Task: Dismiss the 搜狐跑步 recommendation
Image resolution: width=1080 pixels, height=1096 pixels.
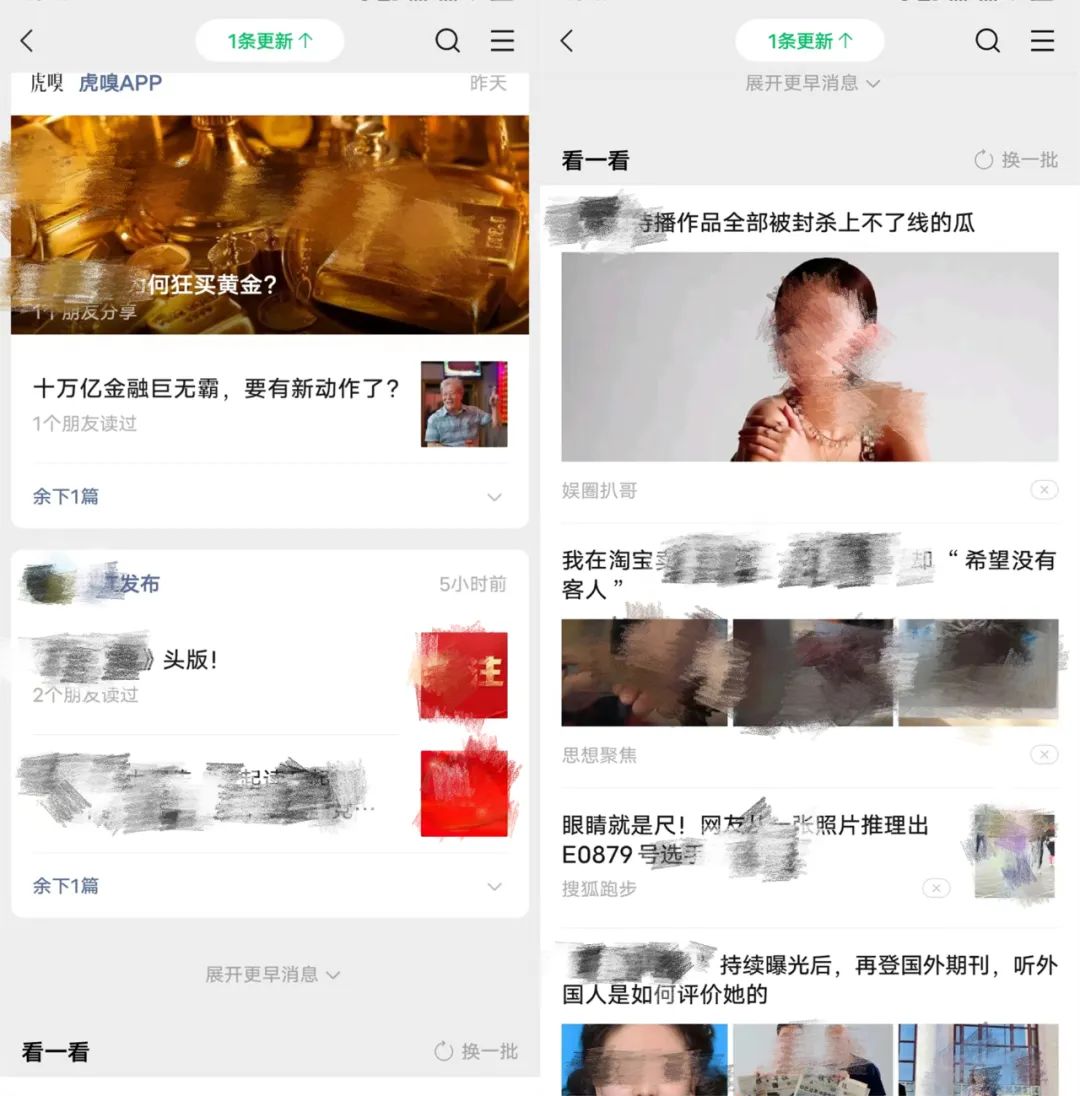Action: [936, 888]
